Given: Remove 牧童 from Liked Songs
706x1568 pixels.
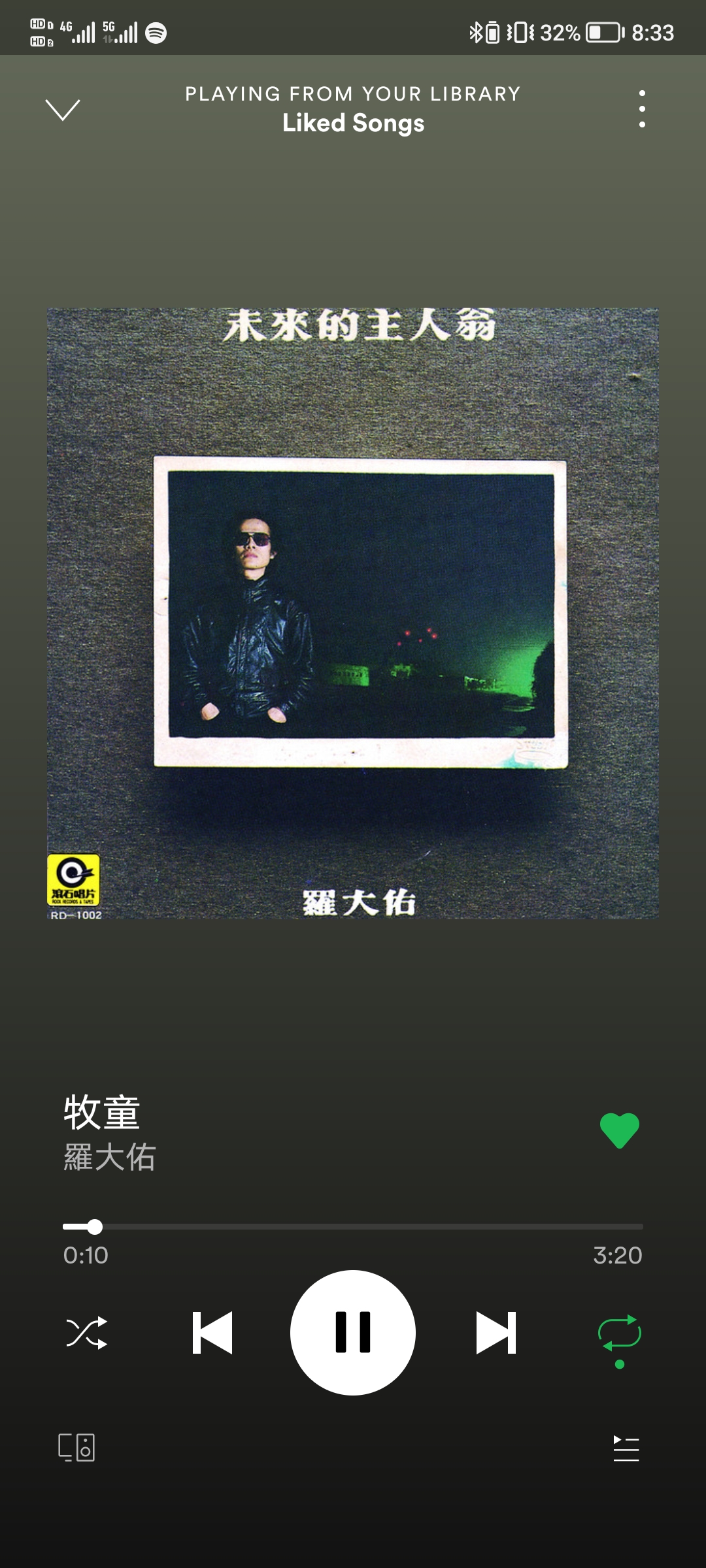Looking at the screenshot, I should pyautogui.click(x=619, y=1130).
